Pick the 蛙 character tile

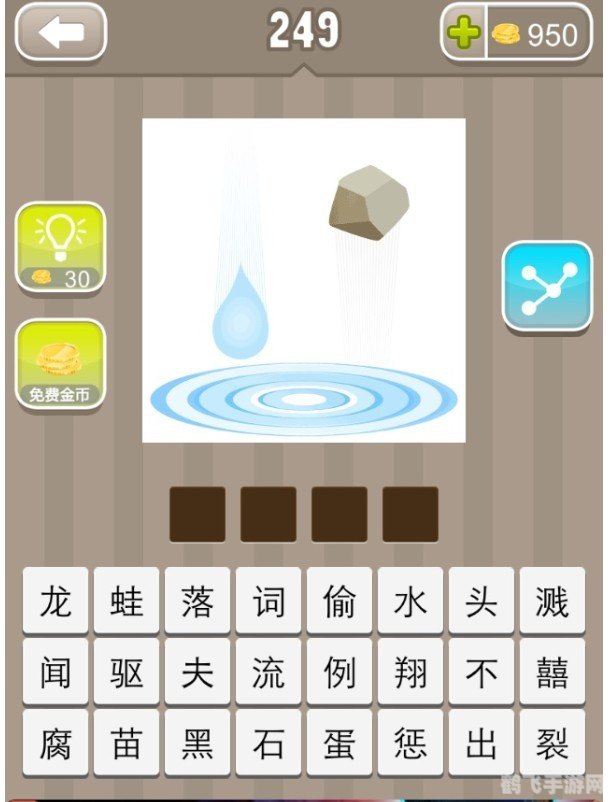(x=127, y=601)
